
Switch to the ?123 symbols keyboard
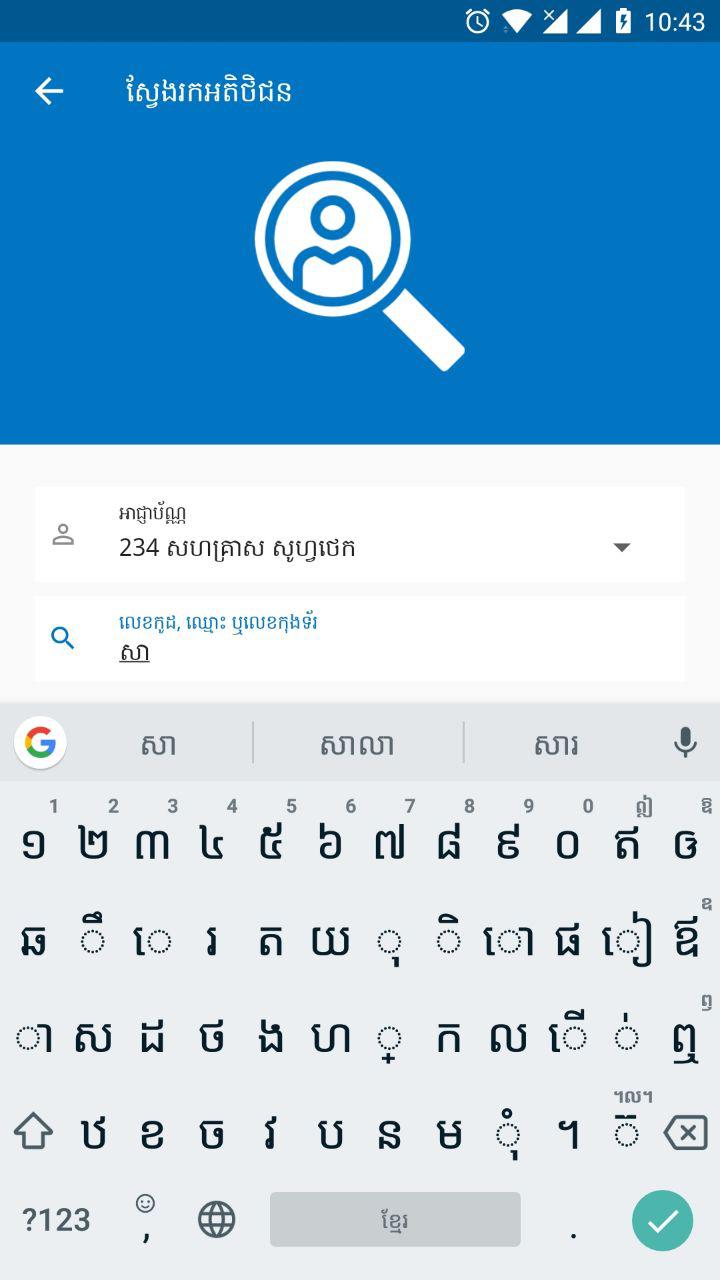(x=56, y=1220)
